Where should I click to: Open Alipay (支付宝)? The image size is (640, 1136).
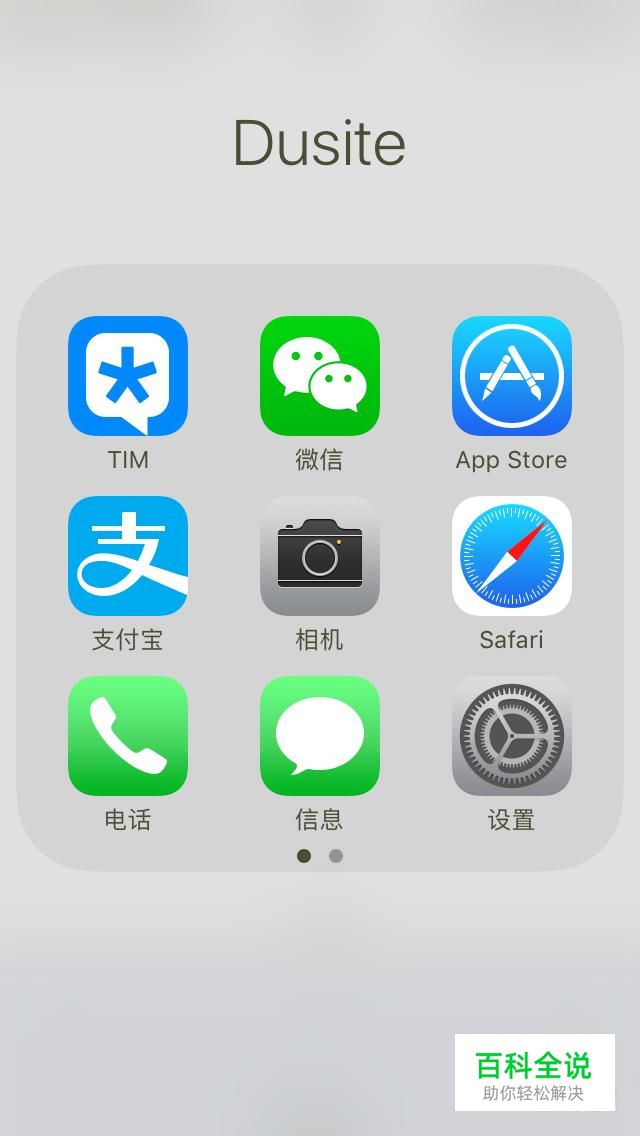pos(128,556)
